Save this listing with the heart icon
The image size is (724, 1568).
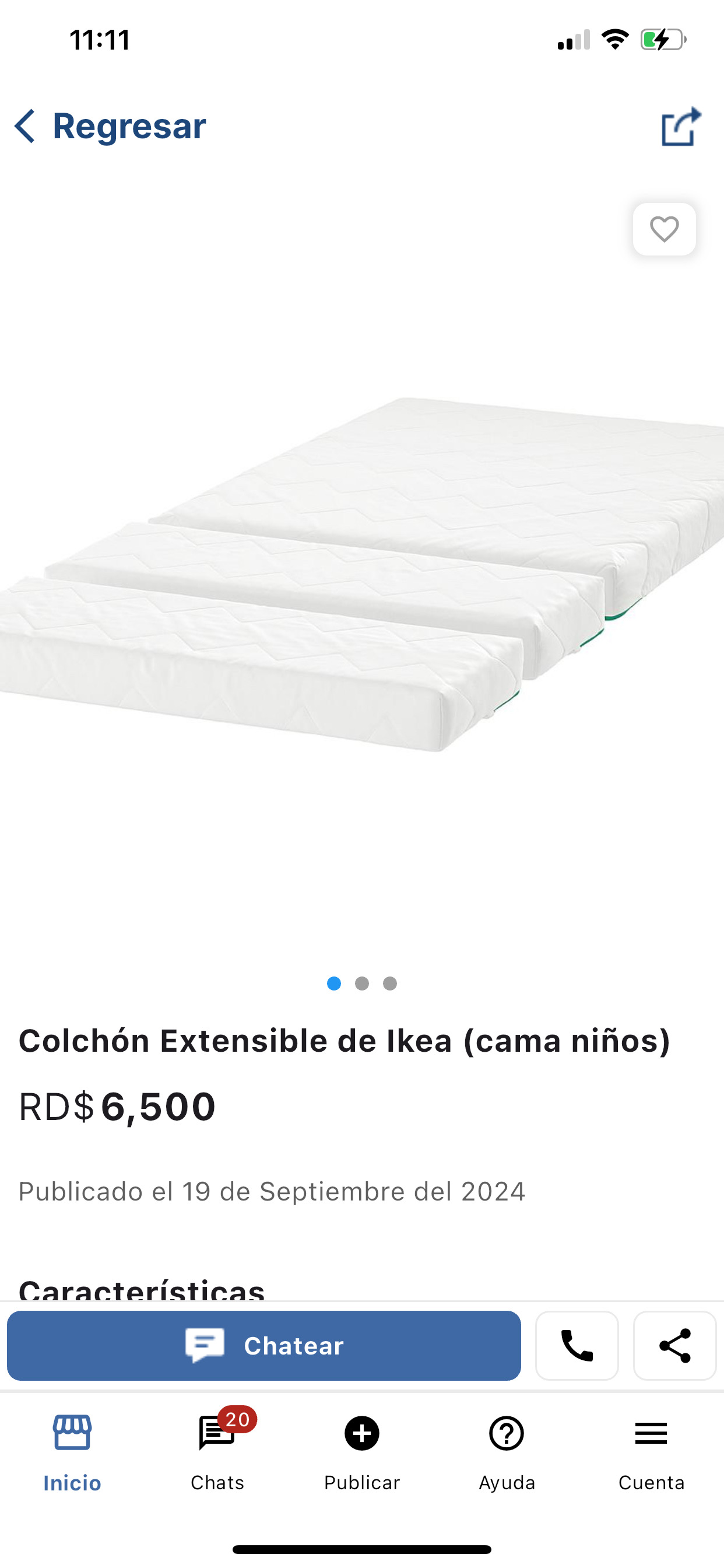point(665,229)
